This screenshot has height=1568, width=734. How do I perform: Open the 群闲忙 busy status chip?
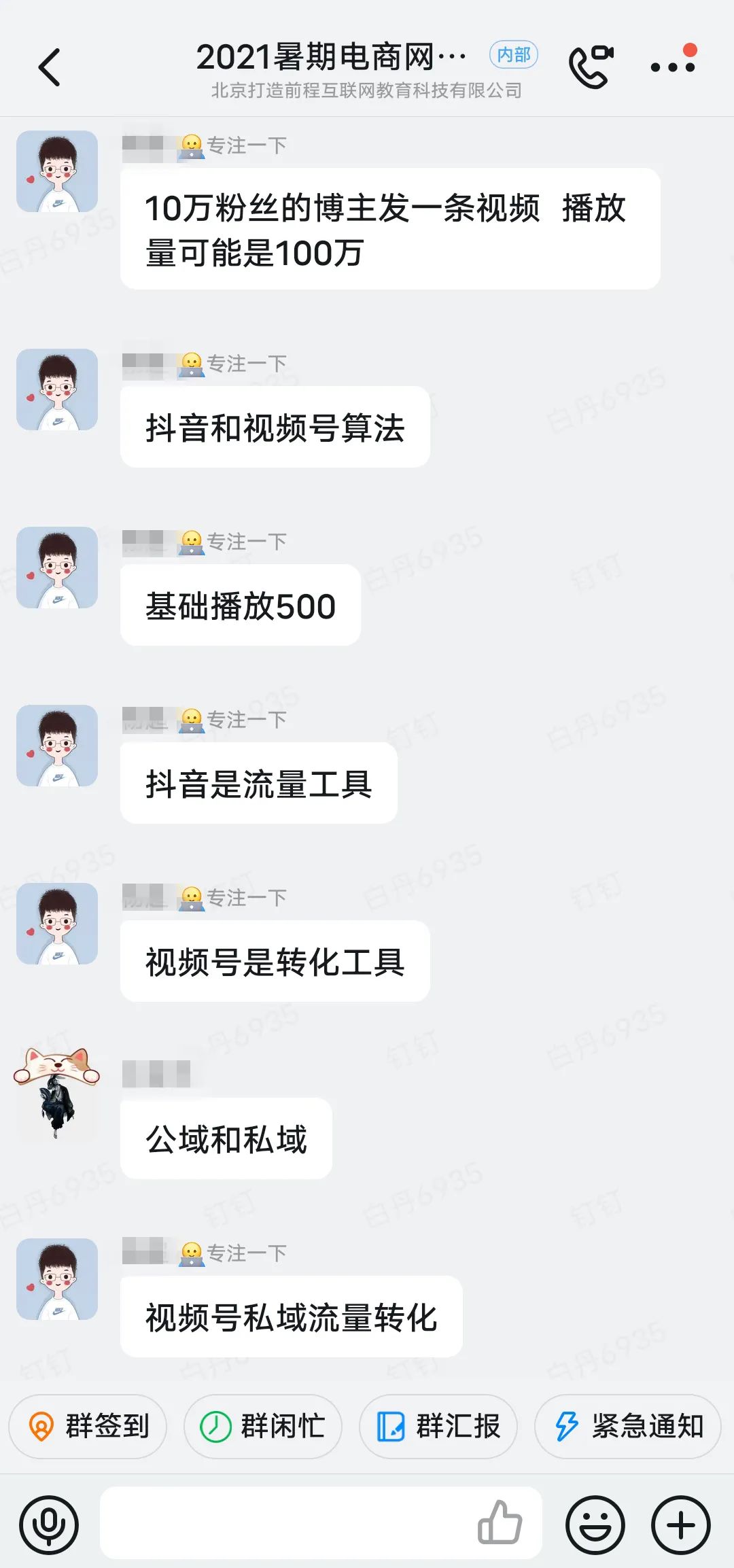263,1426
